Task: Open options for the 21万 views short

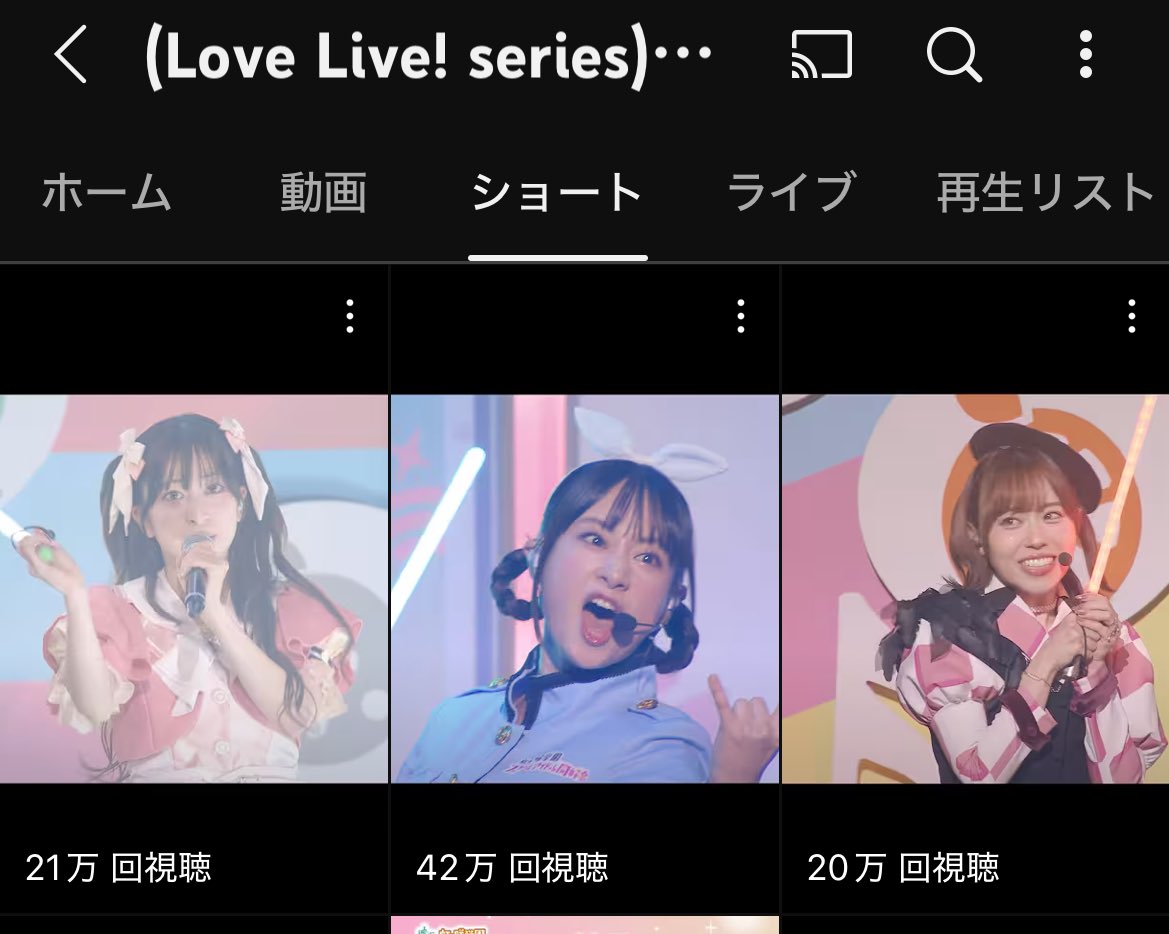Action: [349, 316]
